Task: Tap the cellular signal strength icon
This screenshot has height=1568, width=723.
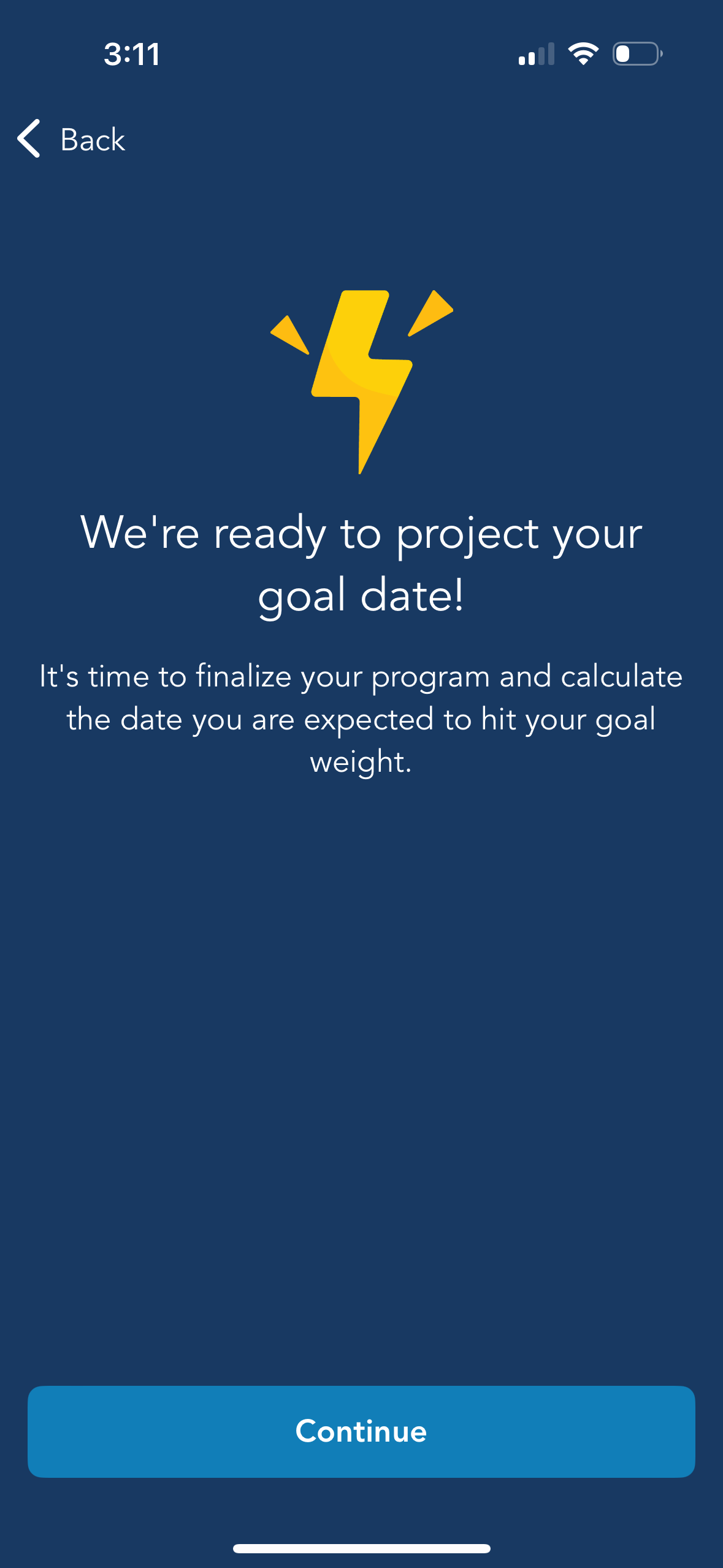Action: [x=537, y=54]
